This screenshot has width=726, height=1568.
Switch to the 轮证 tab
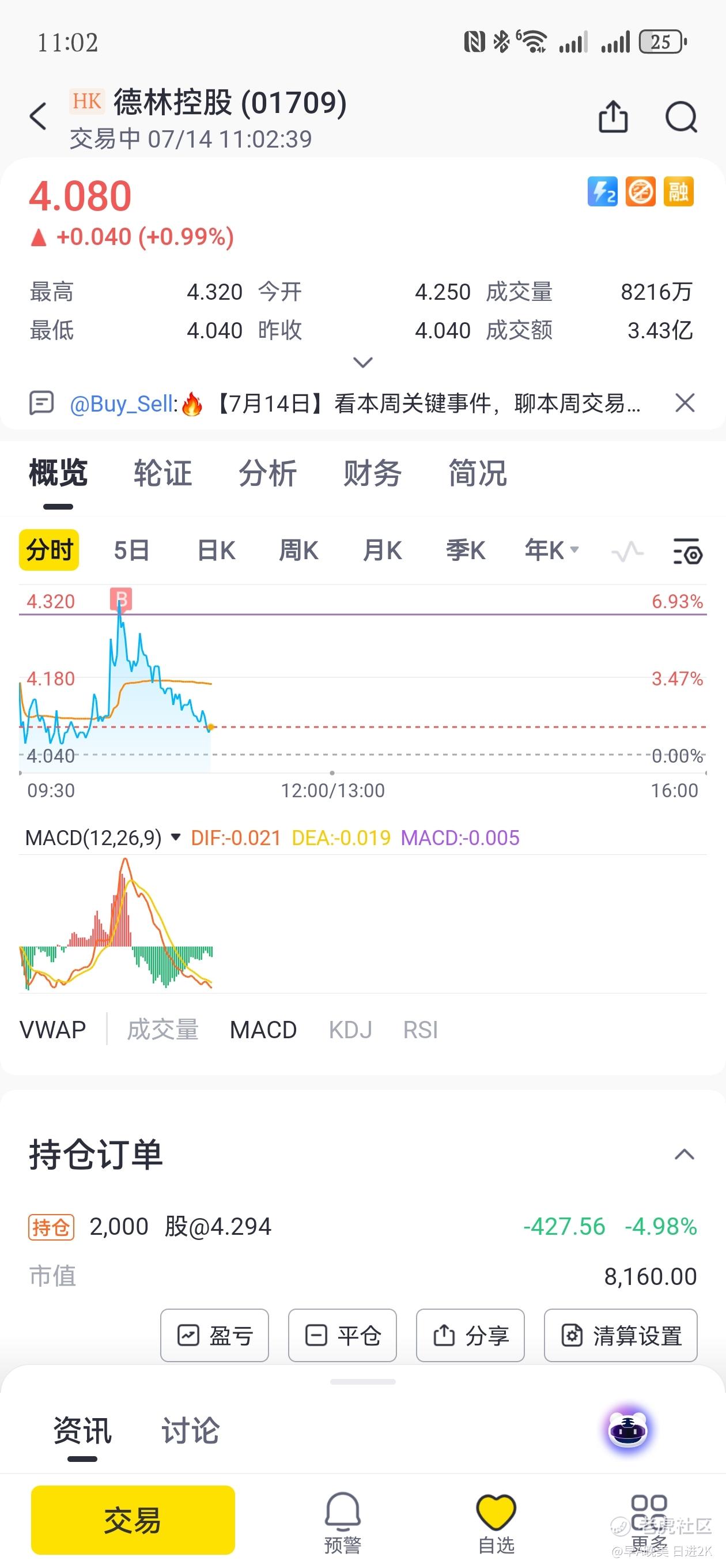pos(162,473)
